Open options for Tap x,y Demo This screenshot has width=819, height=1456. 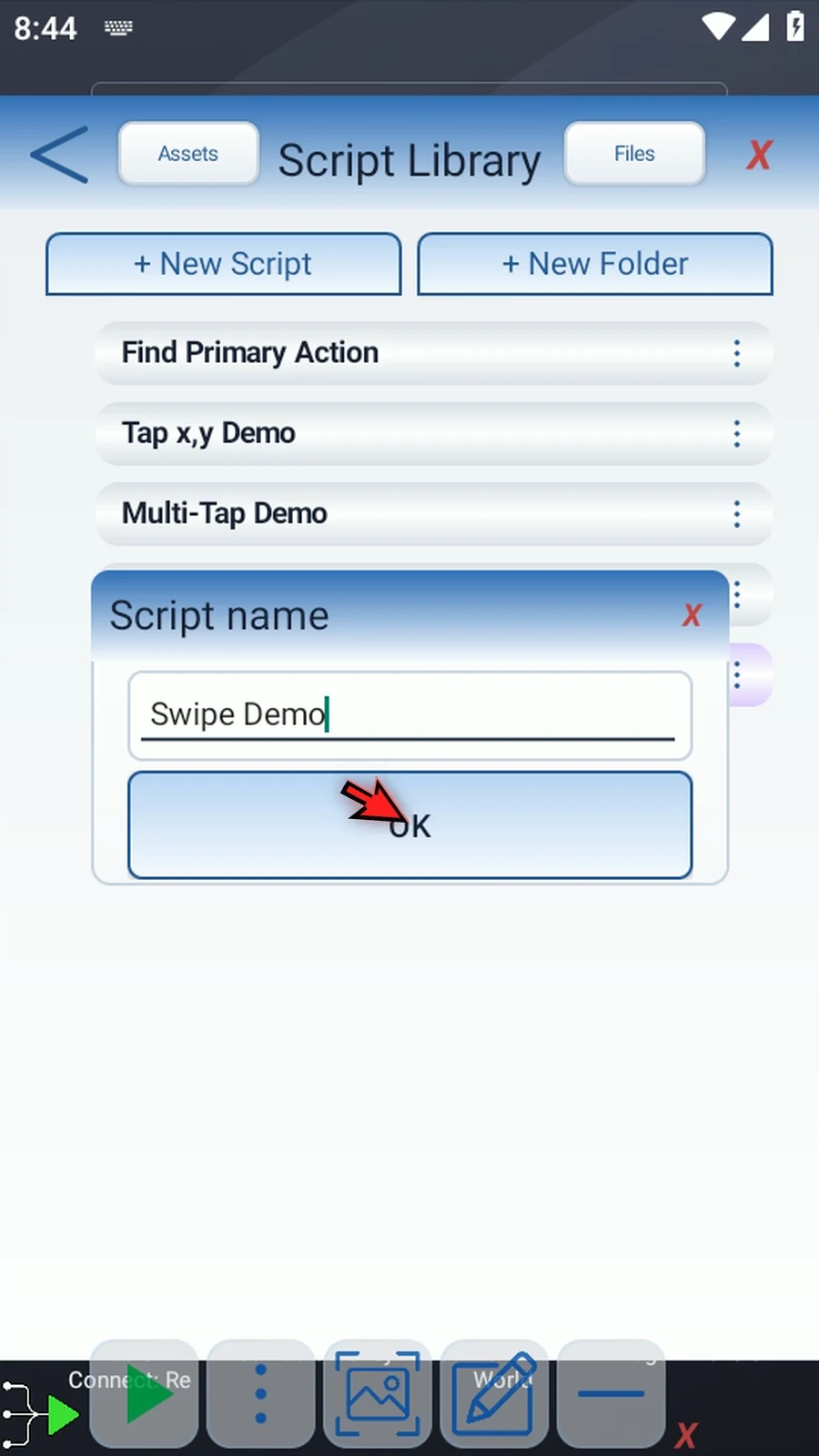tap(737, 433)
